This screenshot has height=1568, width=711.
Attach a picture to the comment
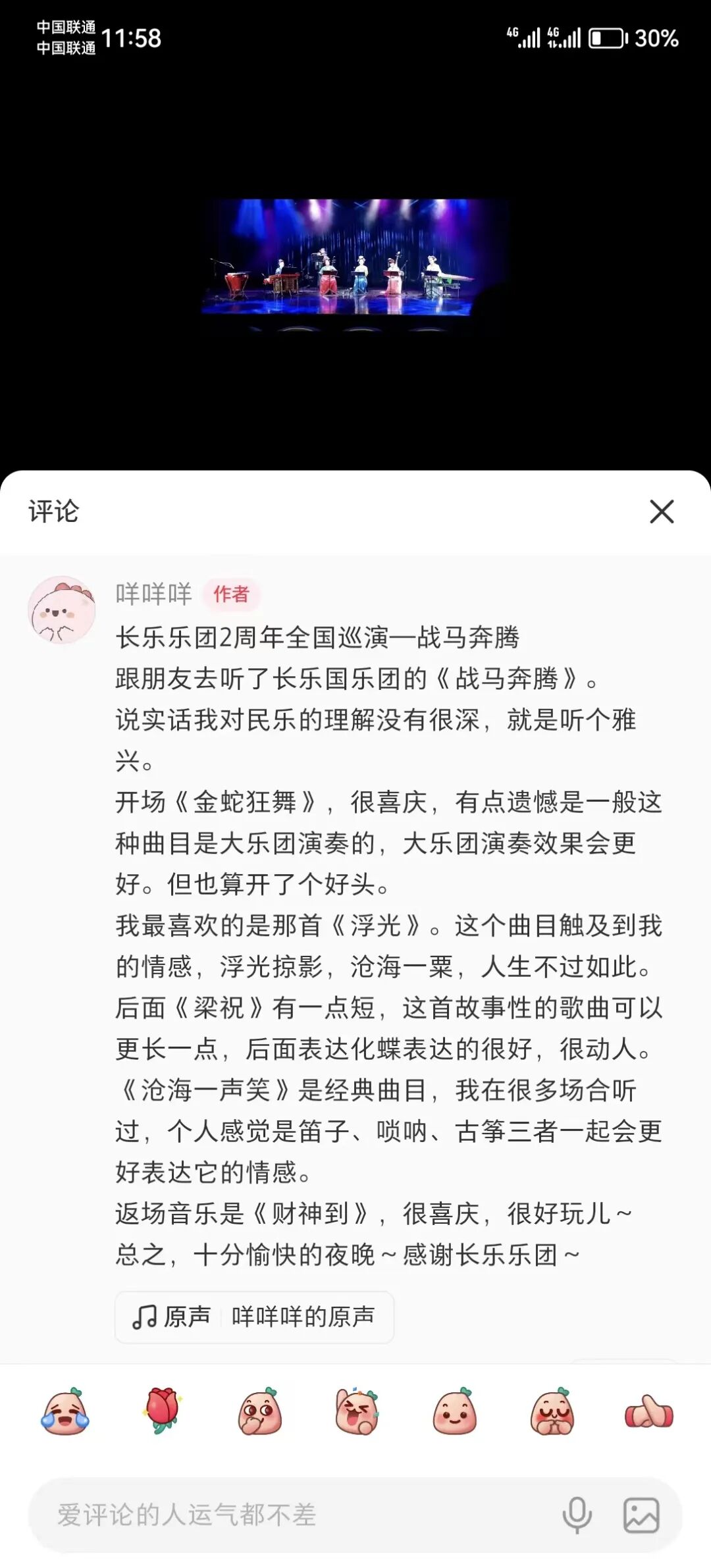pos(641,1515)
